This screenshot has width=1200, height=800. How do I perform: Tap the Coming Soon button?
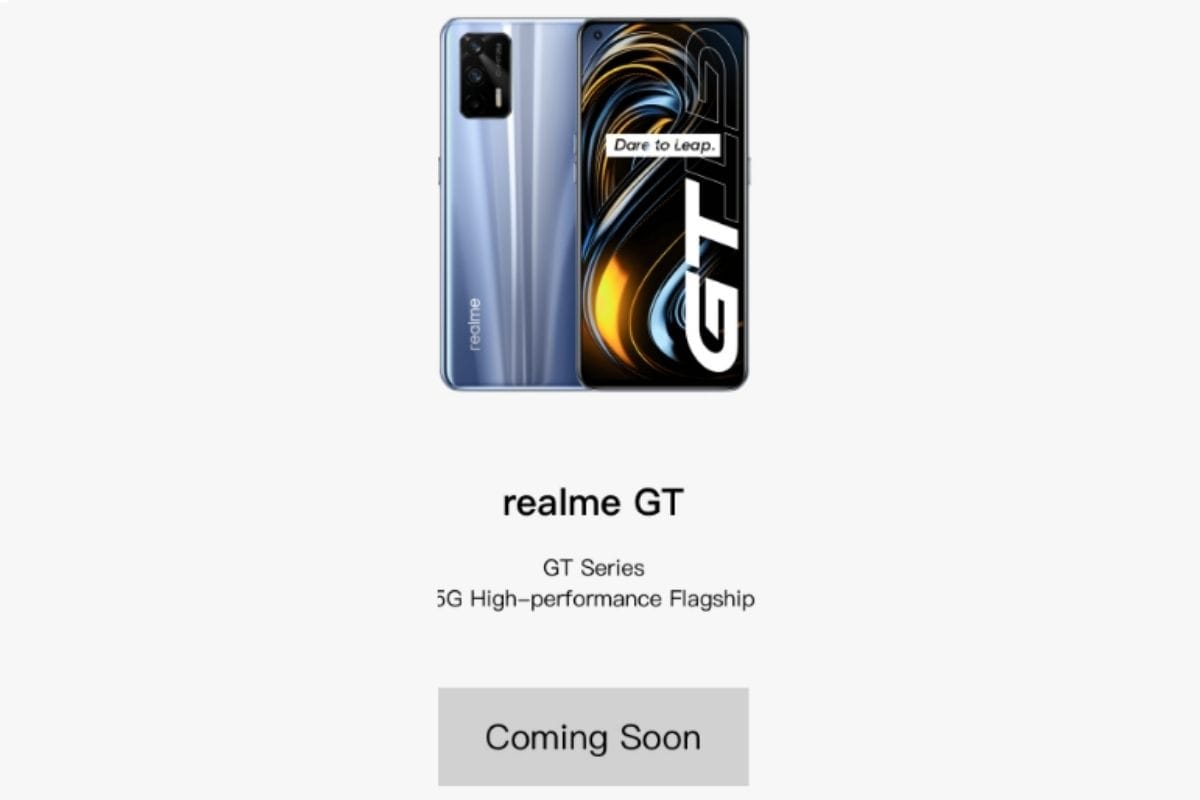tap(593, 737)
